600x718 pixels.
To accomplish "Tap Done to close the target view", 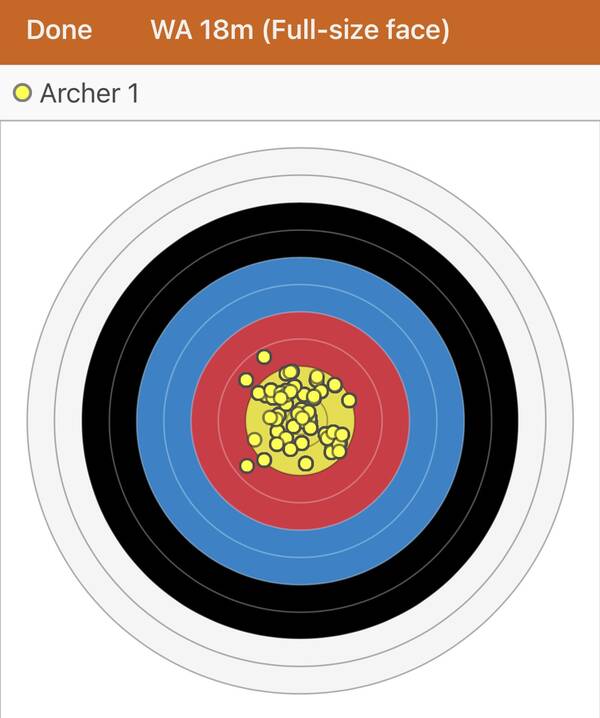I will tap(59, 30).
